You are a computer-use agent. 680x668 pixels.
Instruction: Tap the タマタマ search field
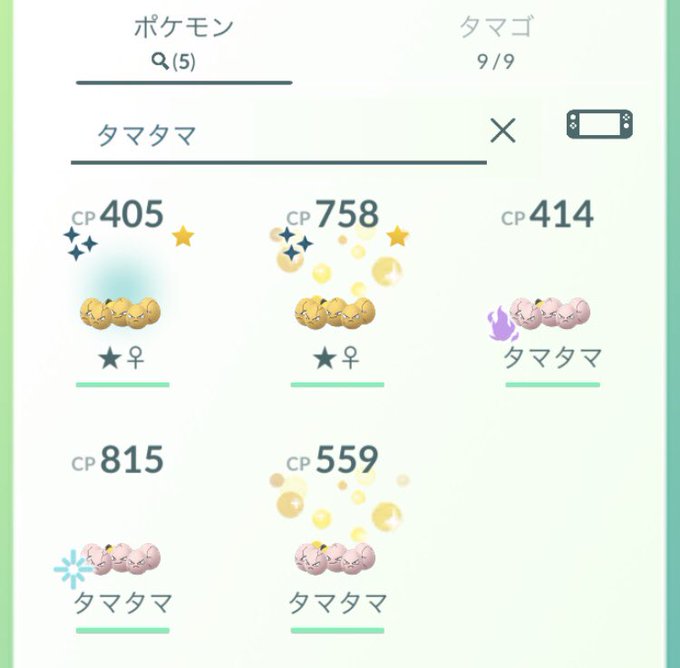click(278, 135)
